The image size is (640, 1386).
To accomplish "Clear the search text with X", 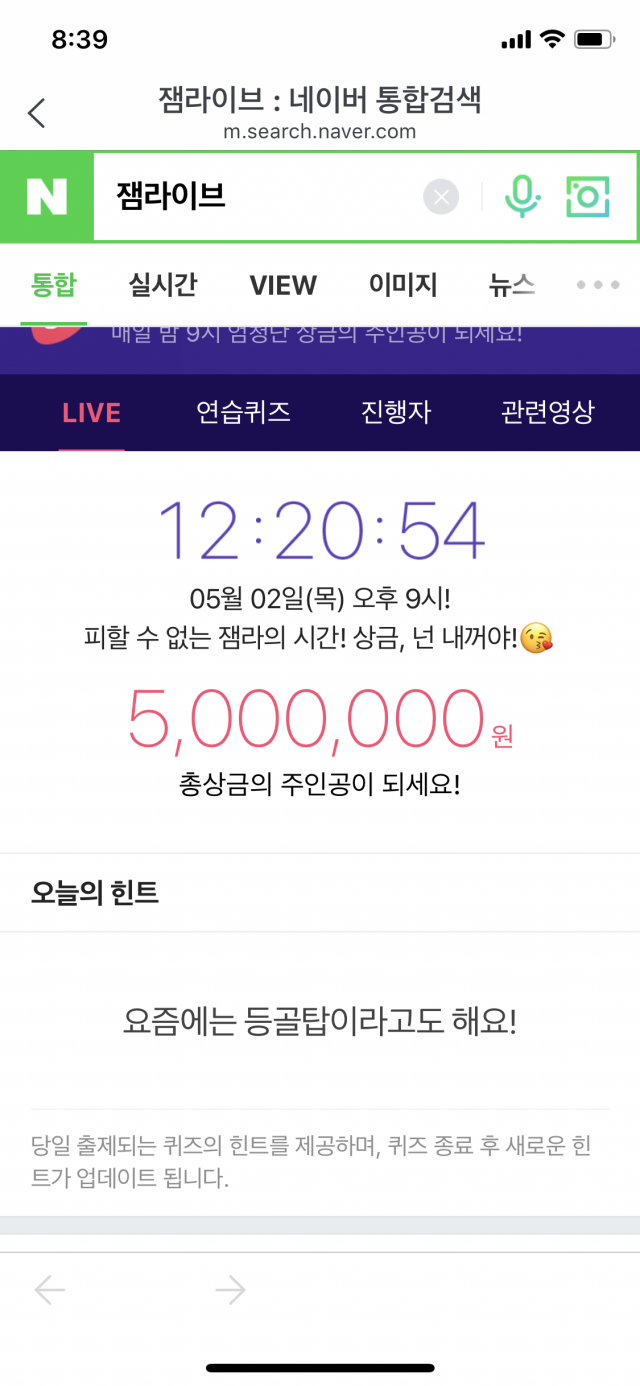I will coord(441,197).
